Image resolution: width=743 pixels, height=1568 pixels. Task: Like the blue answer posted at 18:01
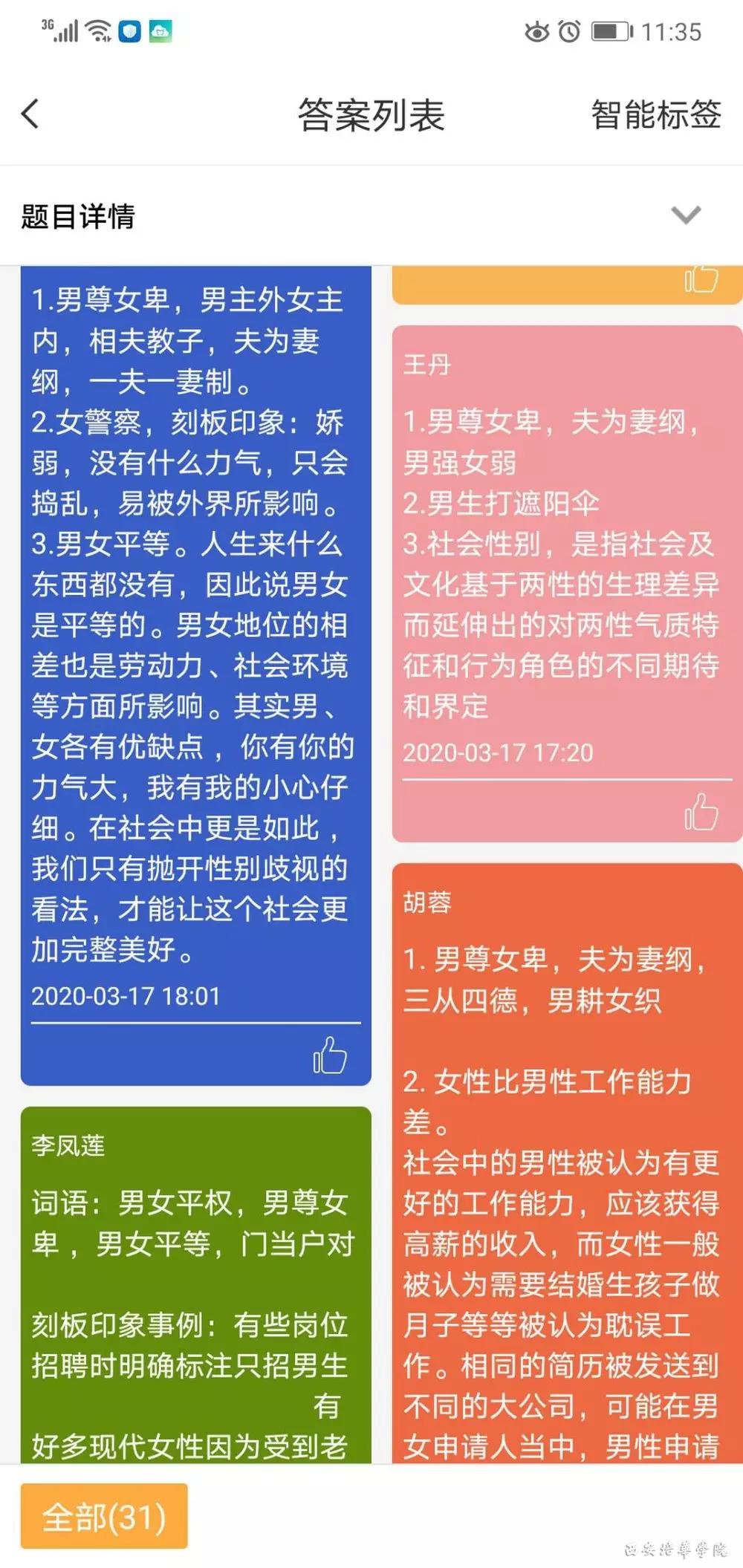tap(329, 1055)
